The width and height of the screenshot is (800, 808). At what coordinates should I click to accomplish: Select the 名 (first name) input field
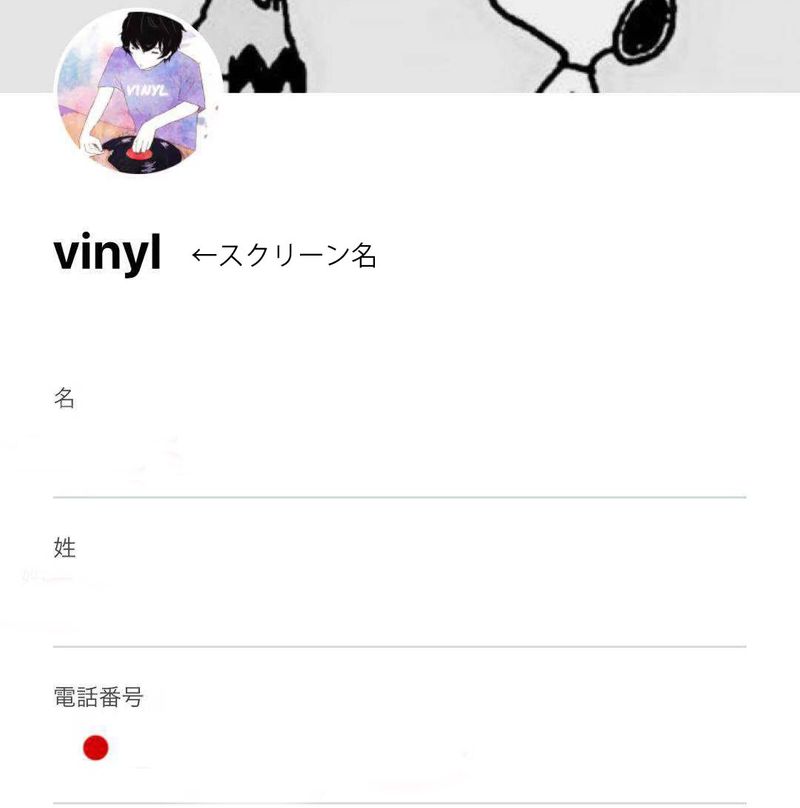(400, 460)
